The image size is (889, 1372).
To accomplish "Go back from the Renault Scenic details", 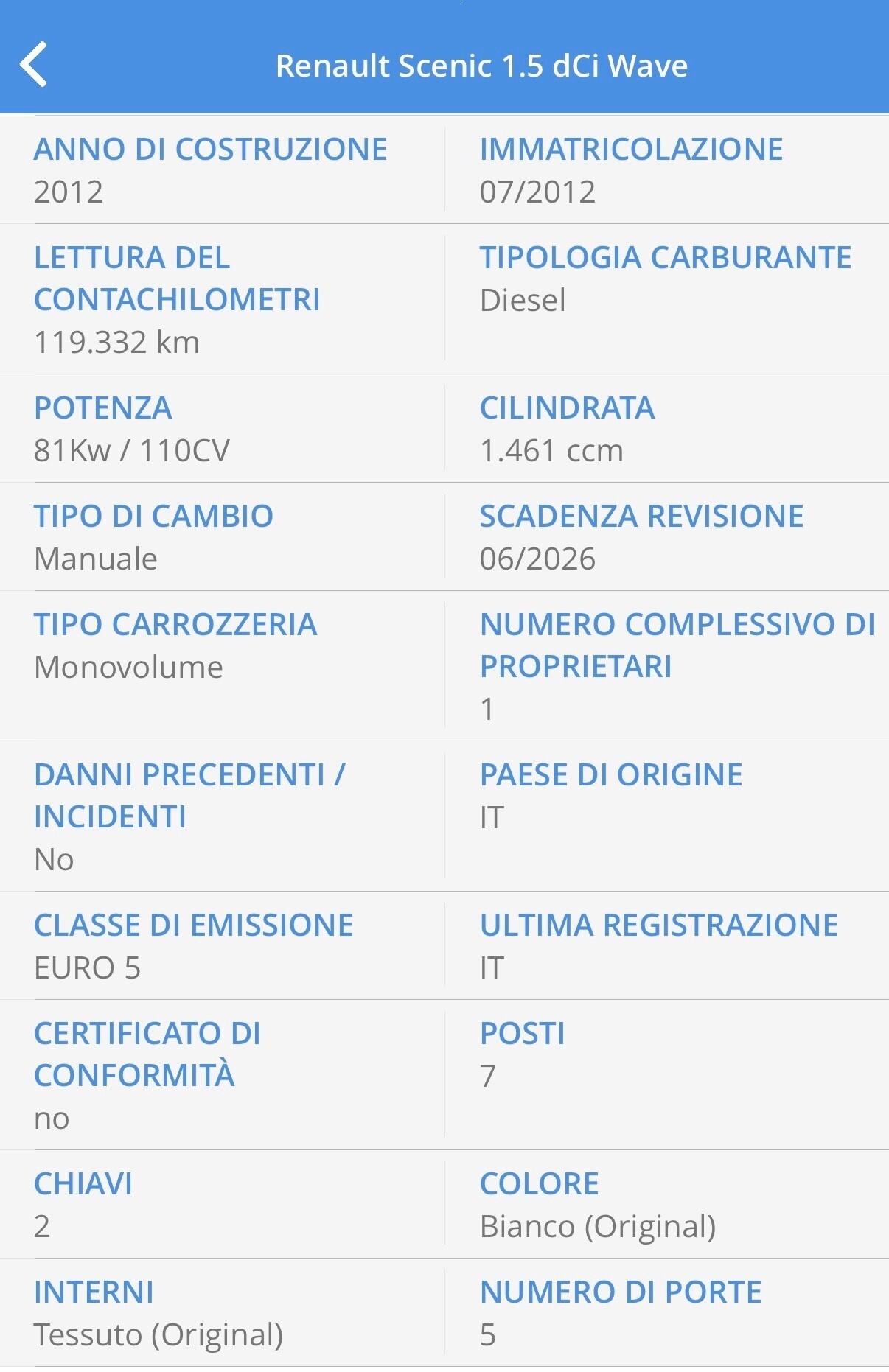I will coord(34,65).
